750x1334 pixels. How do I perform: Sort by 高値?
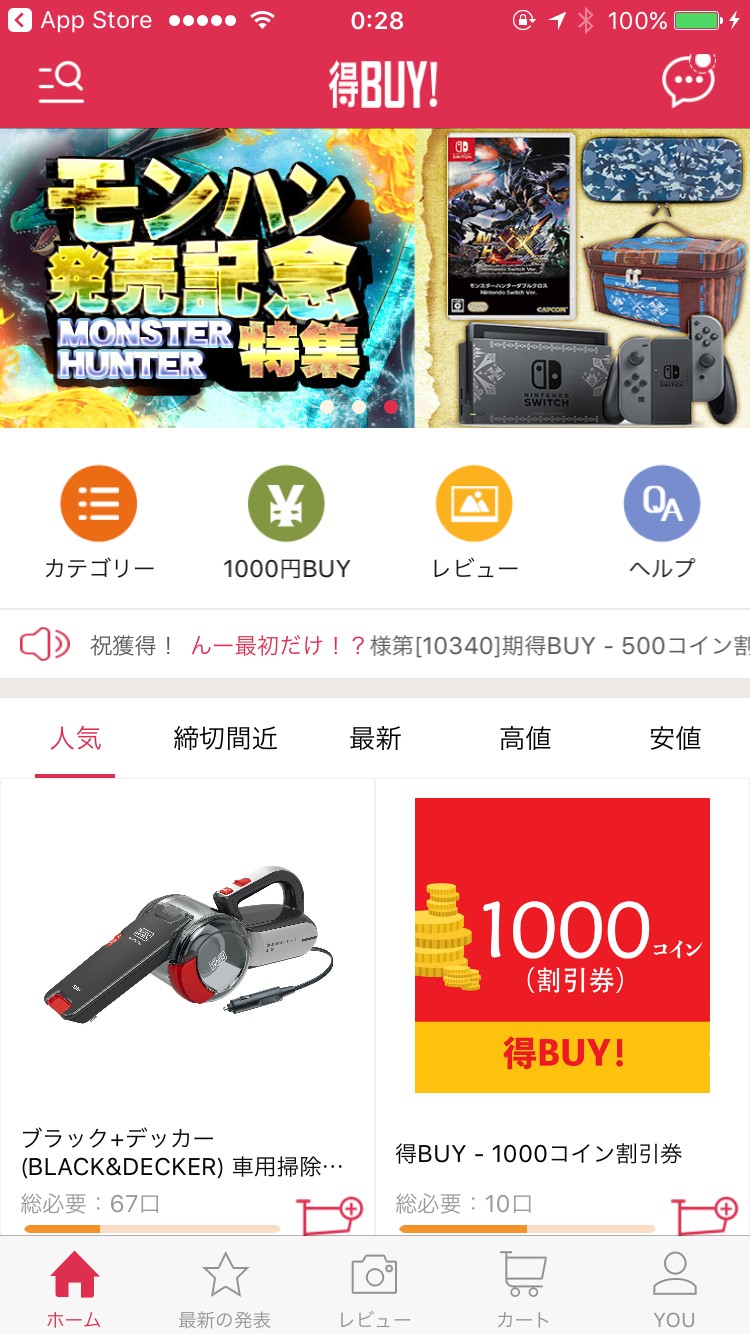point(525,739)
